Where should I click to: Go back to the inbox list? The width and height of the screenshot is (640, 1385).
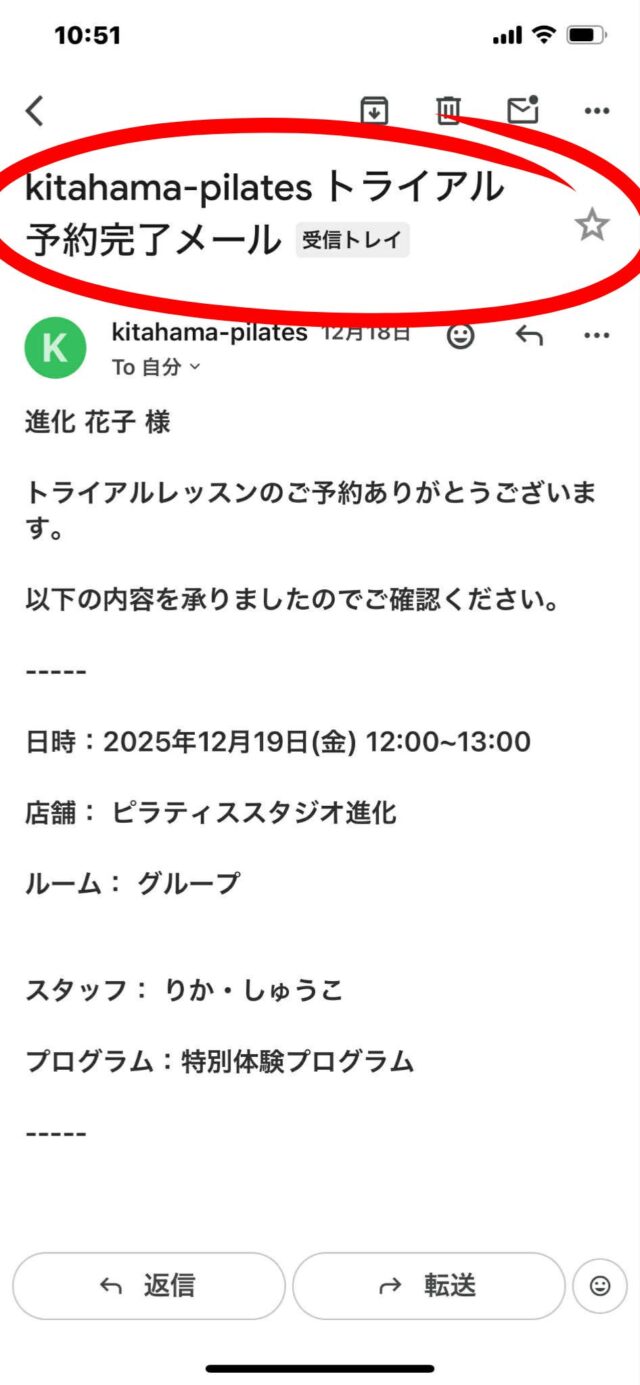[x=36, y=111]
